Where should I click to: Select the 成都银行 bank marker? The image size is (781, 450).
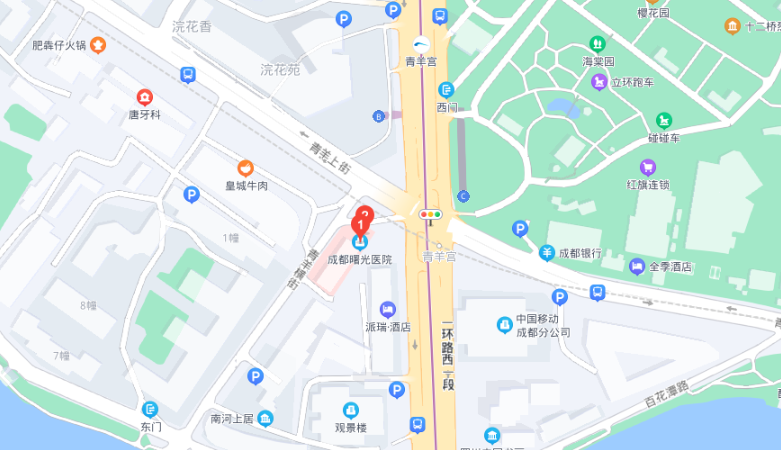tap(547, 252)
